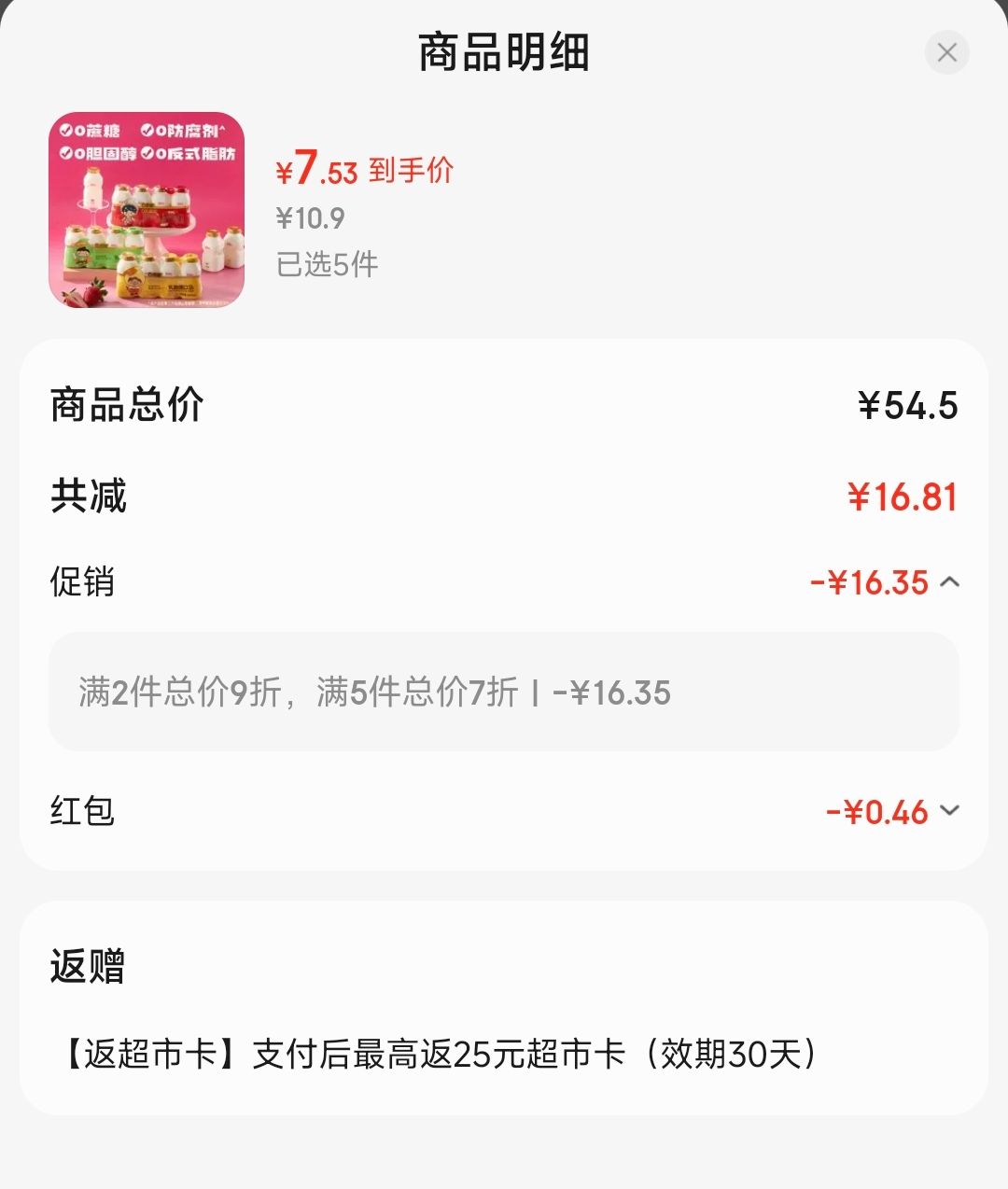Click the 促销 promotion label
Image resolution: width=1008 pixels, height=1189 pixels.
coord(81,582)
